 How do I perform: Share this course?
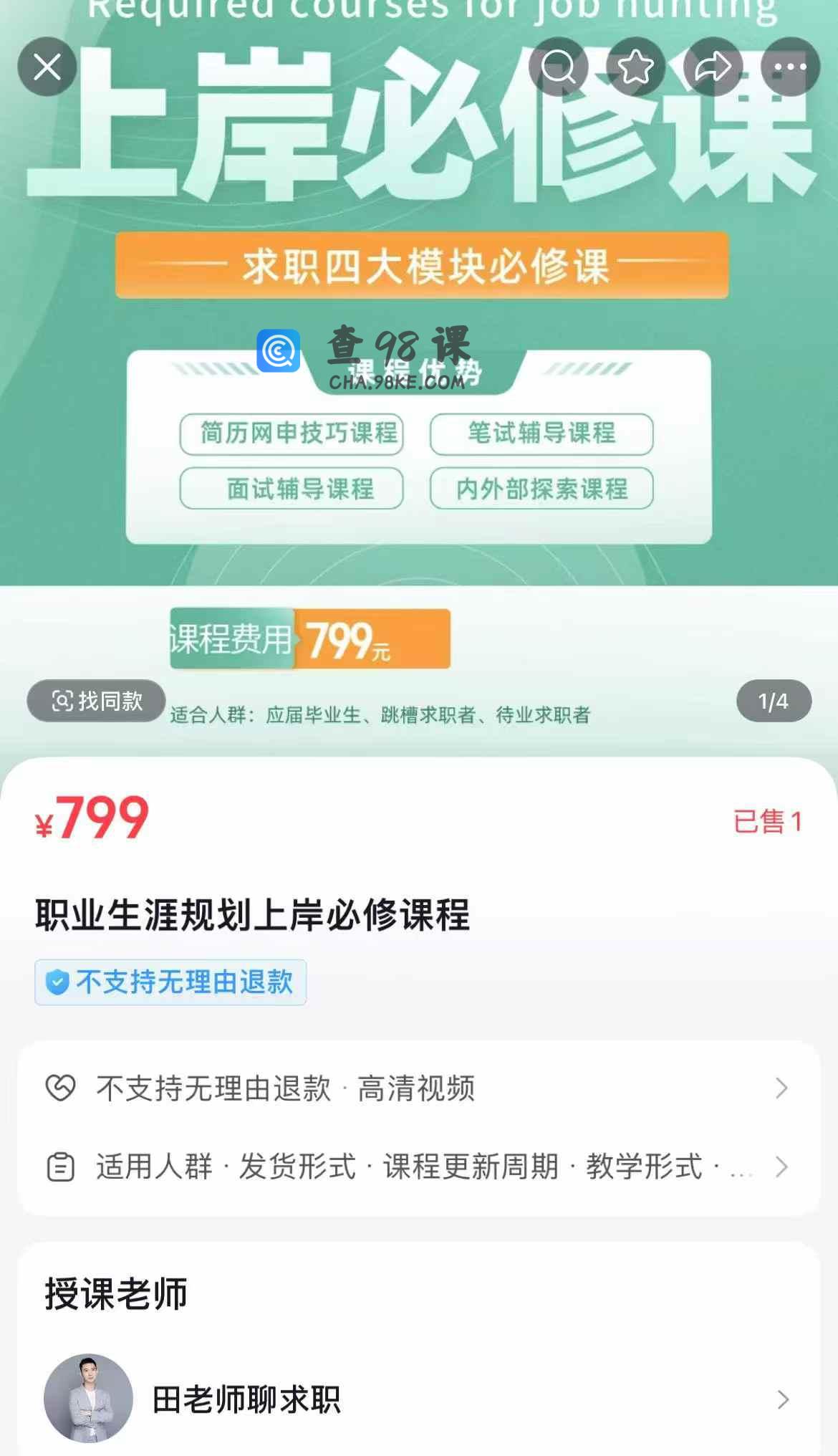(713, 67)
